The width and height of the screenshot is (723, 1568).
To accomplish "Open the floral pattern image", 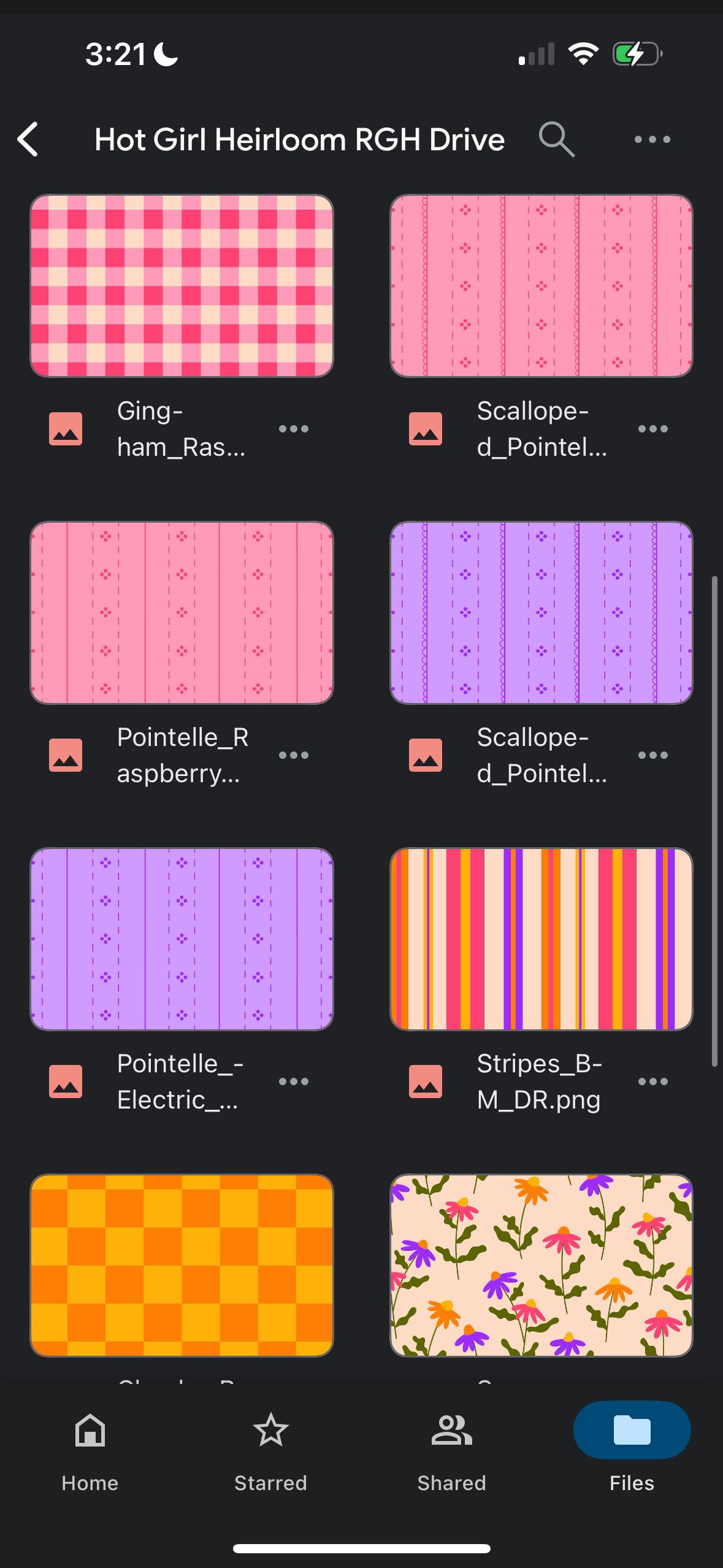I will 541,1265.
